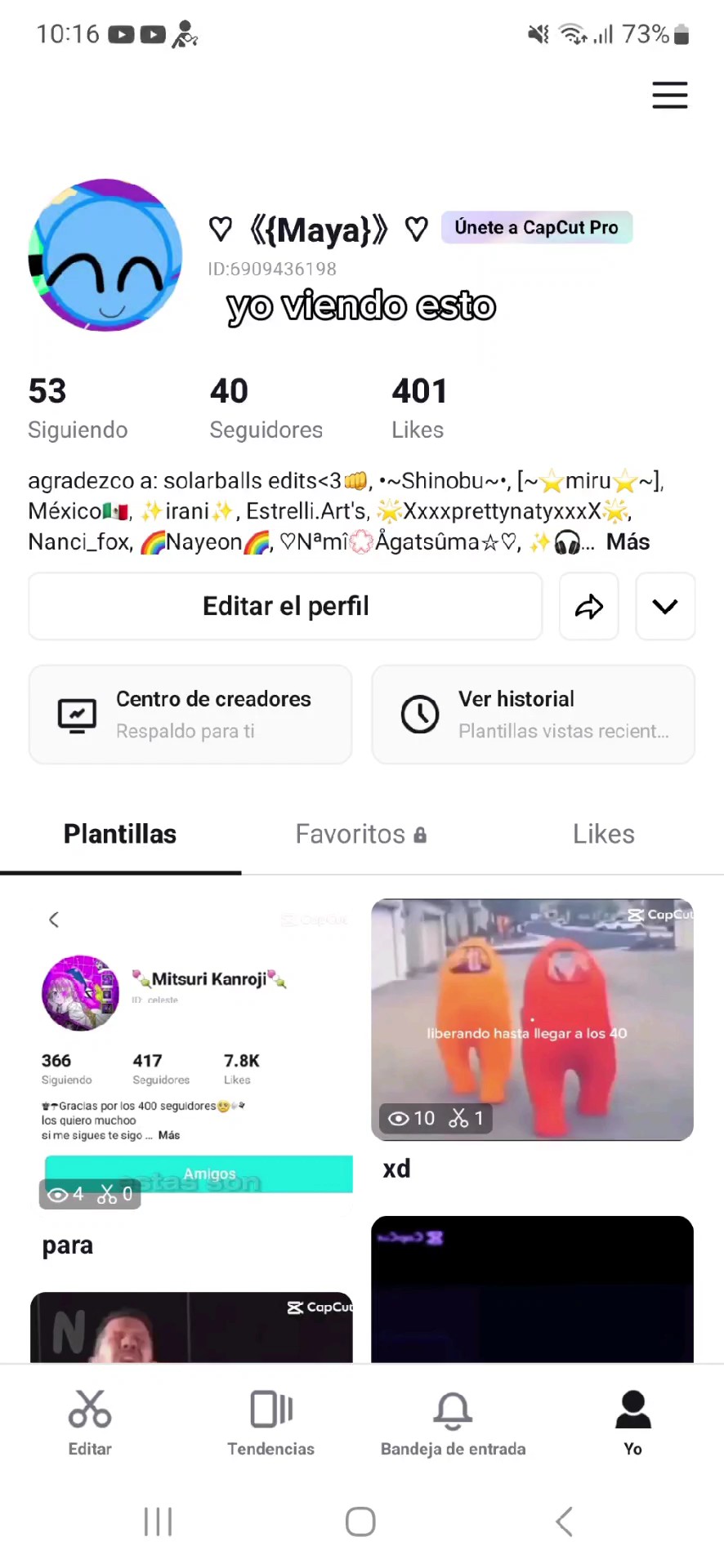This screenshot has width=724, height=1568.
Task: Tap the heart icon right of {Maya}
Action: pos(417,229)
